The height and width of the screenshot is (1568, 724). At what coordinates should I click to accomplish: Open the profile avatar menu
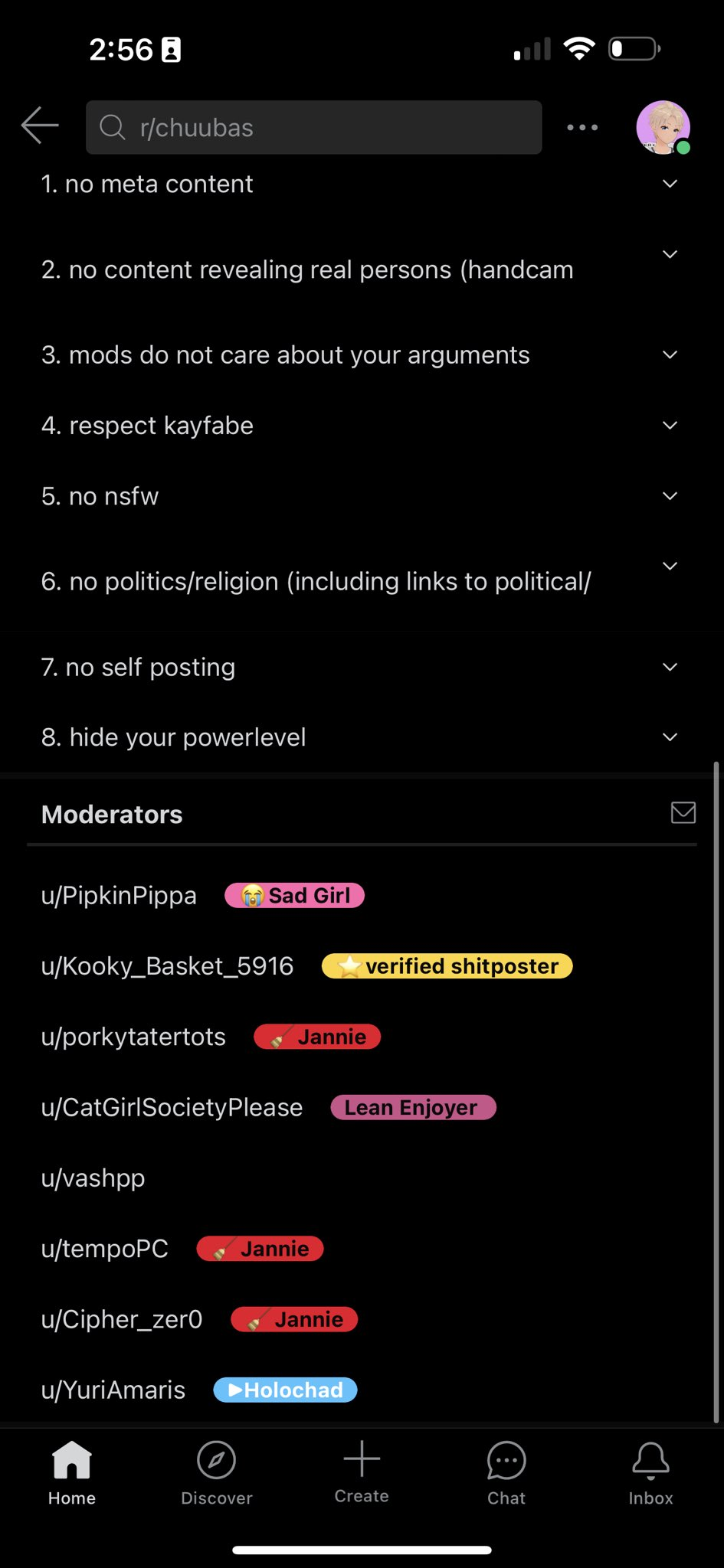click(663, 127)
